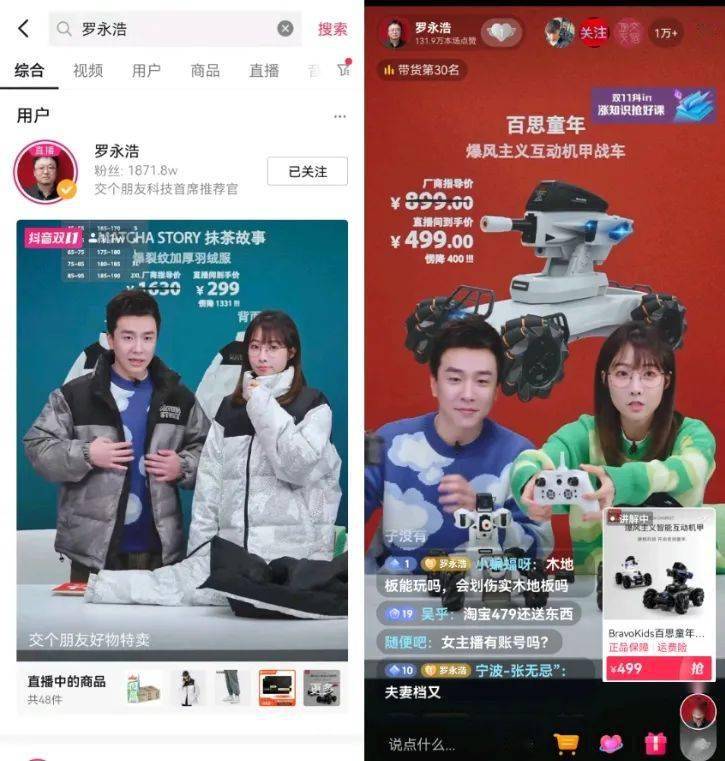
Task: Switch to the 商品 tab
Action: point(205,70)
